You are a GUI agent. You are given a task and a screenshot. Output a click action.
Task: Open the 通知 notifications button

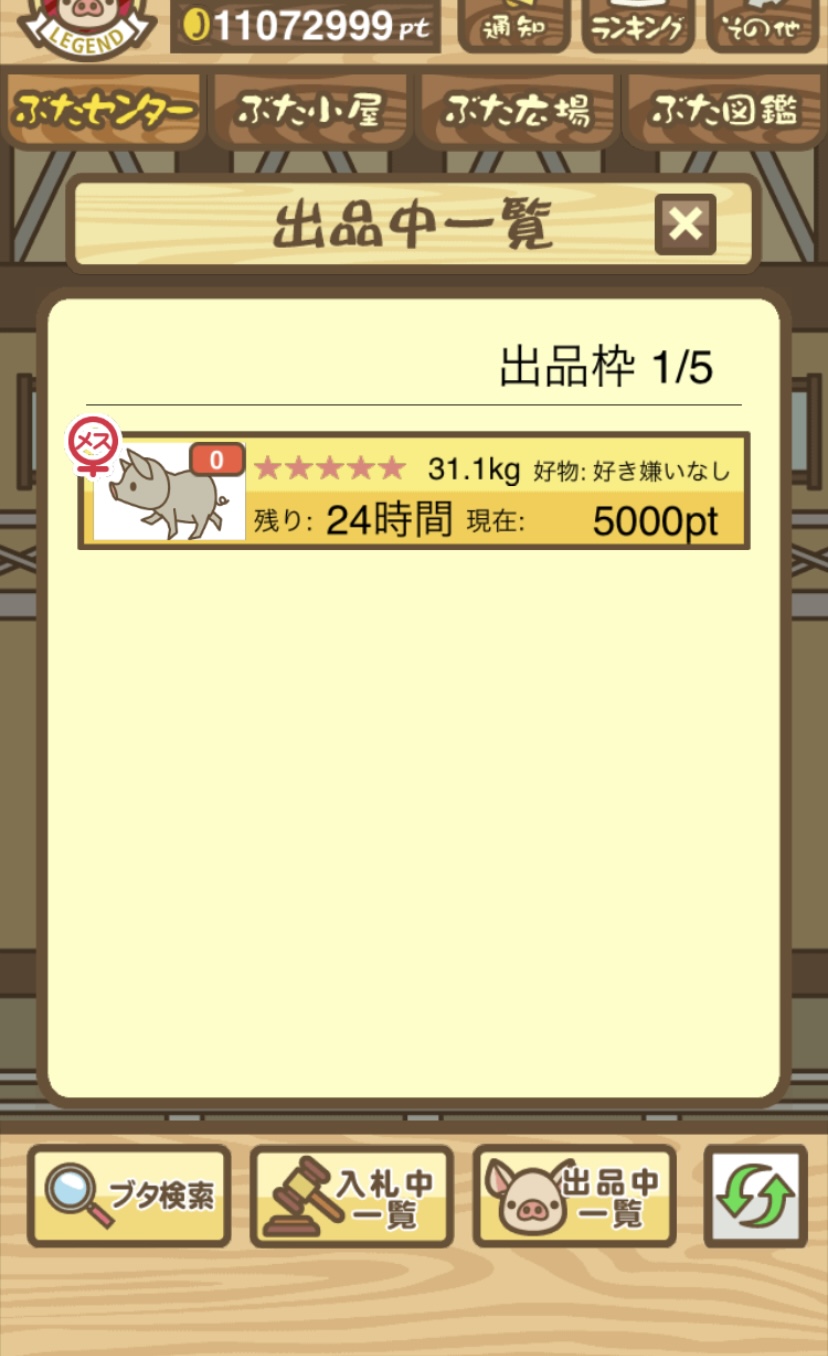pyautogui.click(x=513, y=27)
